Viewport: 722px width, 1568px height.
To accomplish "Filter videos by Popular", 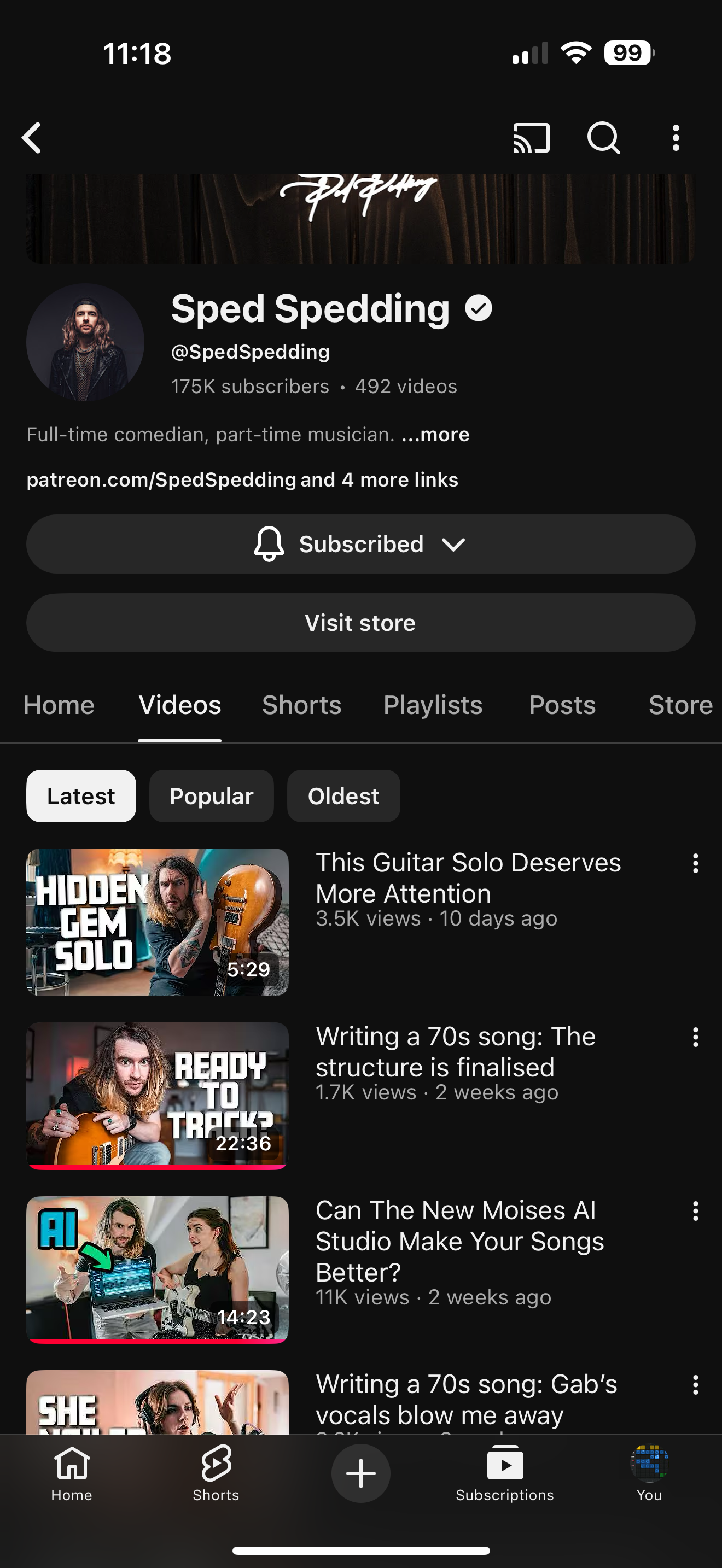I will pos(211,796).
